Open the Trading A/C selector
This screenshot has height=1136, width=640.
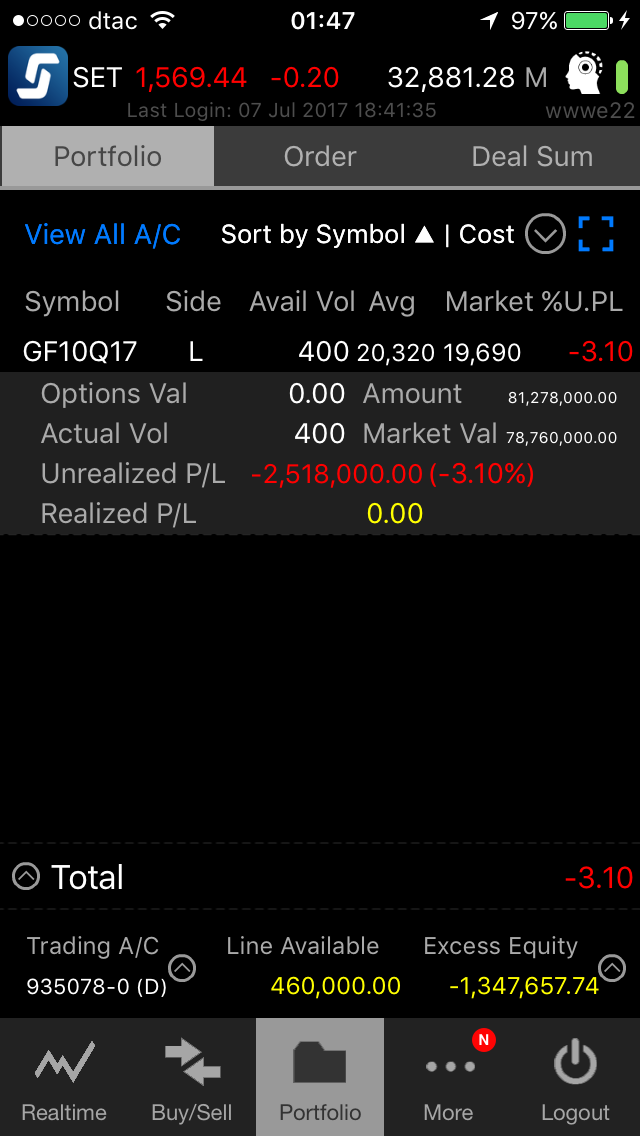[x=182, y=968]
